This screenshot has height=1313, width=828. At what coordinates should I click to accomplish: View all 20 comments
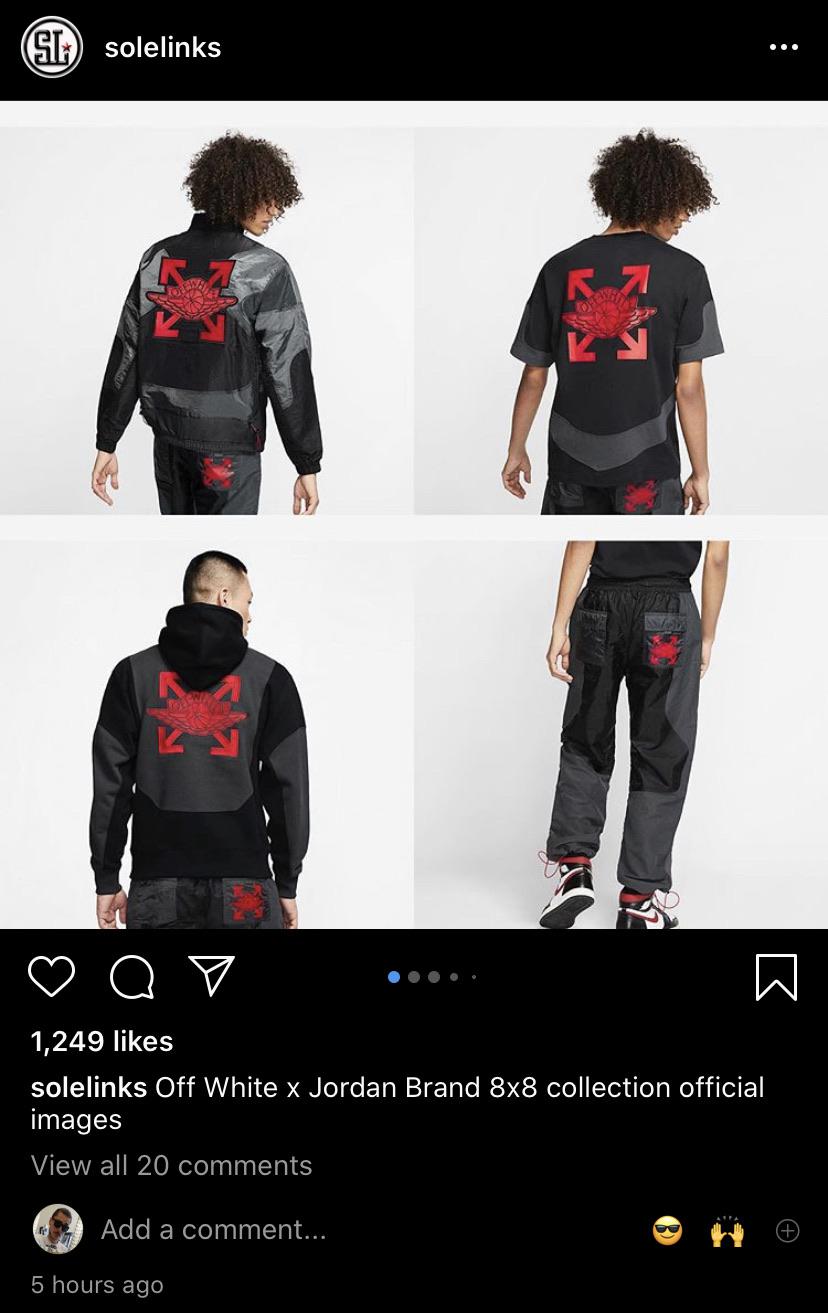(x=170, y=1165)
